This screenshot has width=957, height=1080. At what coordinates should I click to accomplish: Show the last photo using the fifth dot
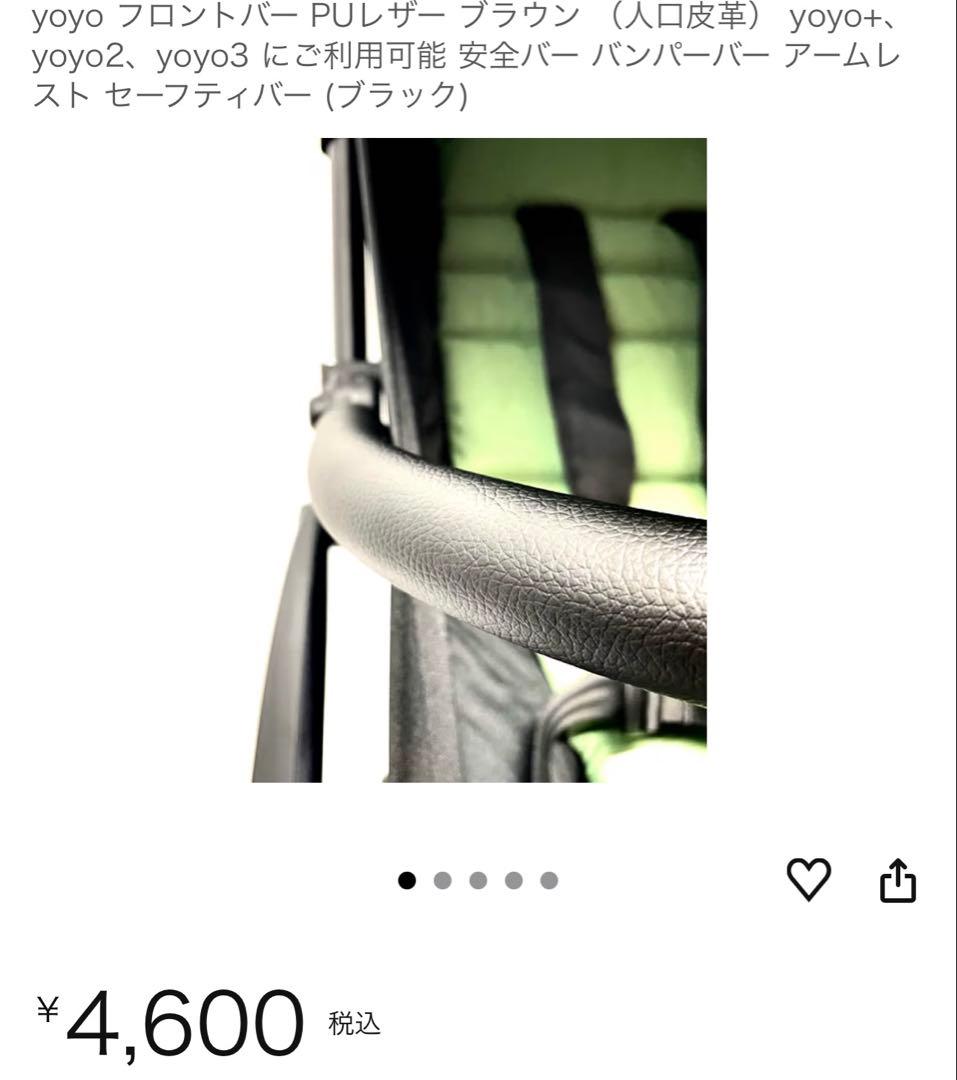point(548,880)
